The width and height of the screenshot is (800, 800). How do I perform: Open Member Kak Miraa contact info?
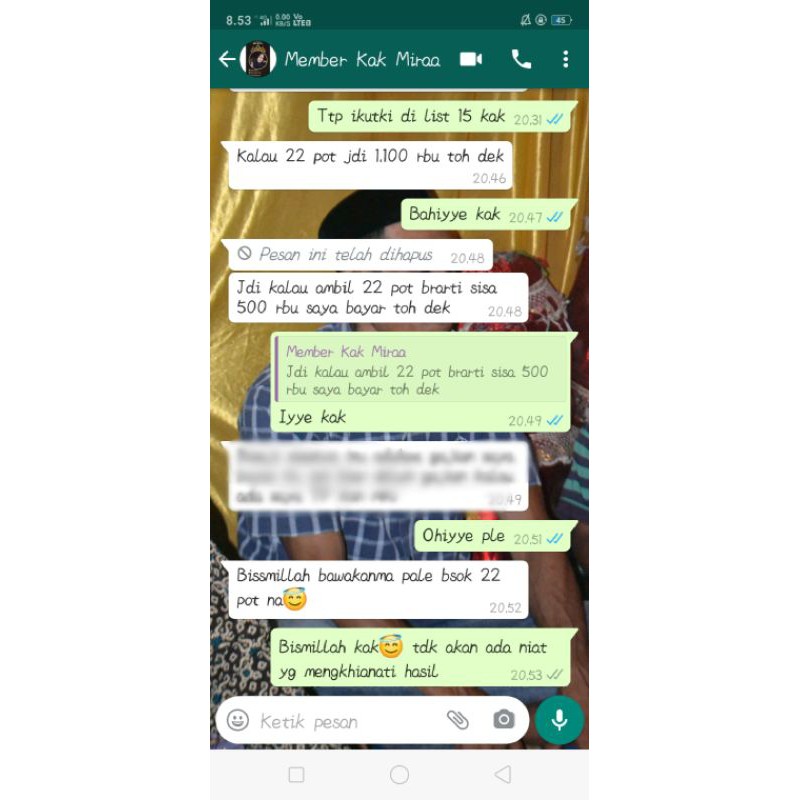(x=362, y=59)
